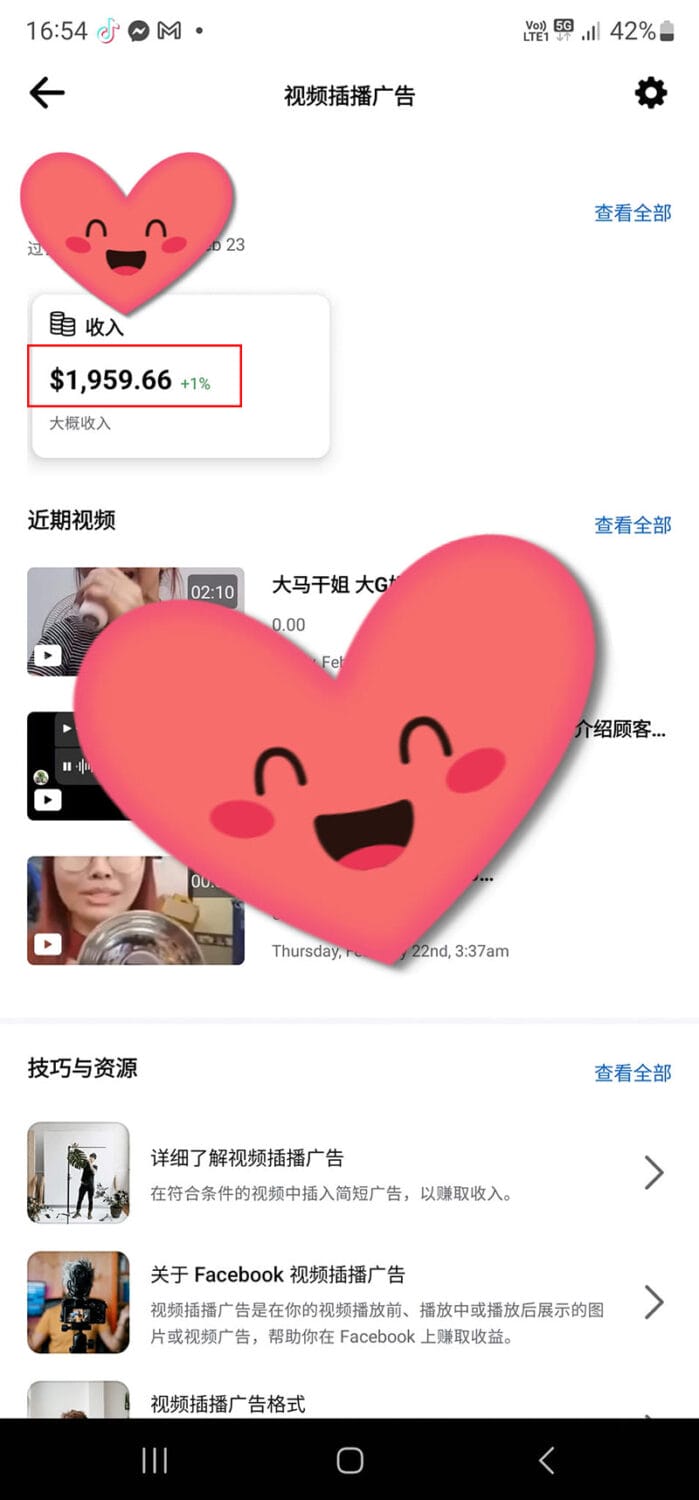Tap the system home button
The width and height of the screenshot is (699, 1500).
pyautogui.click(x=349, y=1461)
